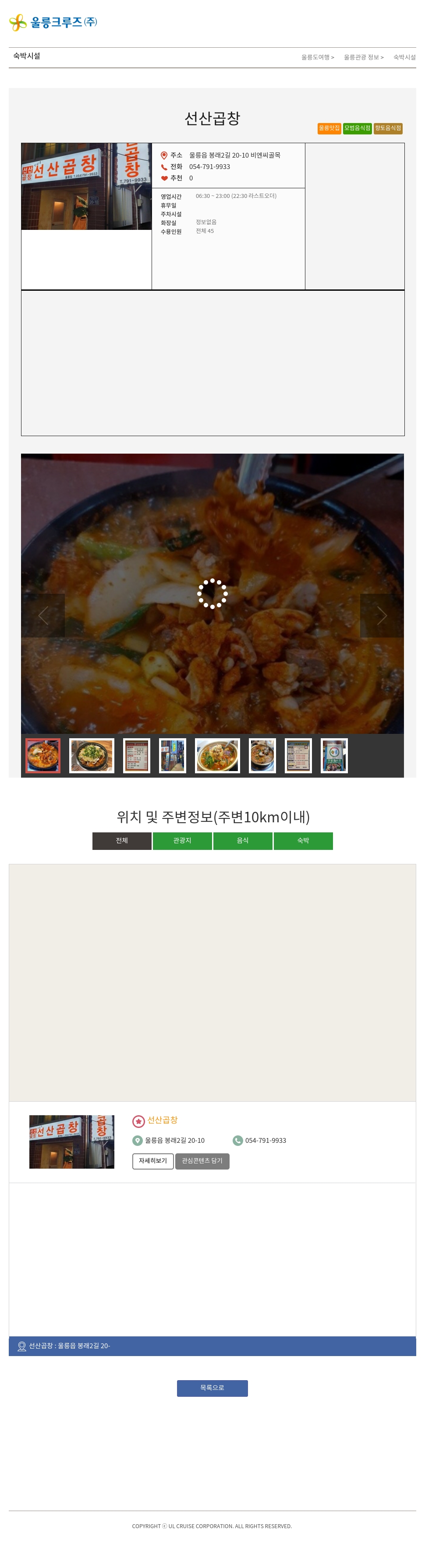View the green-onion topped dish thumbnail
This screenshot has width=425, height=1568.
click(x=91, y=755)
